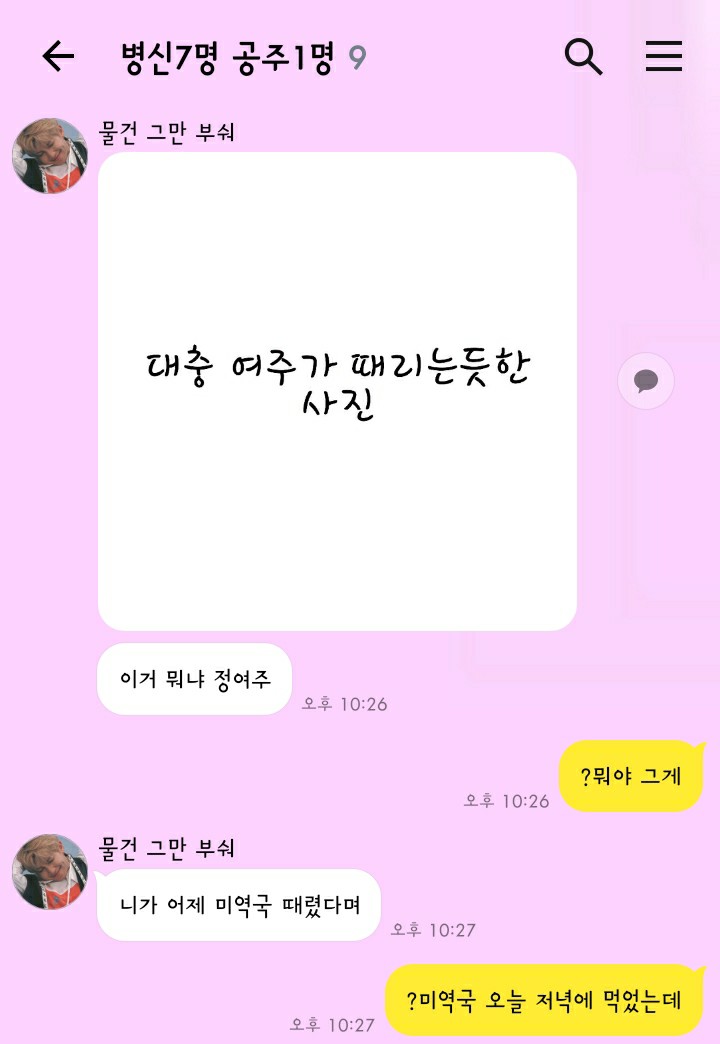
Task: Tap the speech bubble icon beside the photo
Action: pyautogui.click(x=646, y=381)
